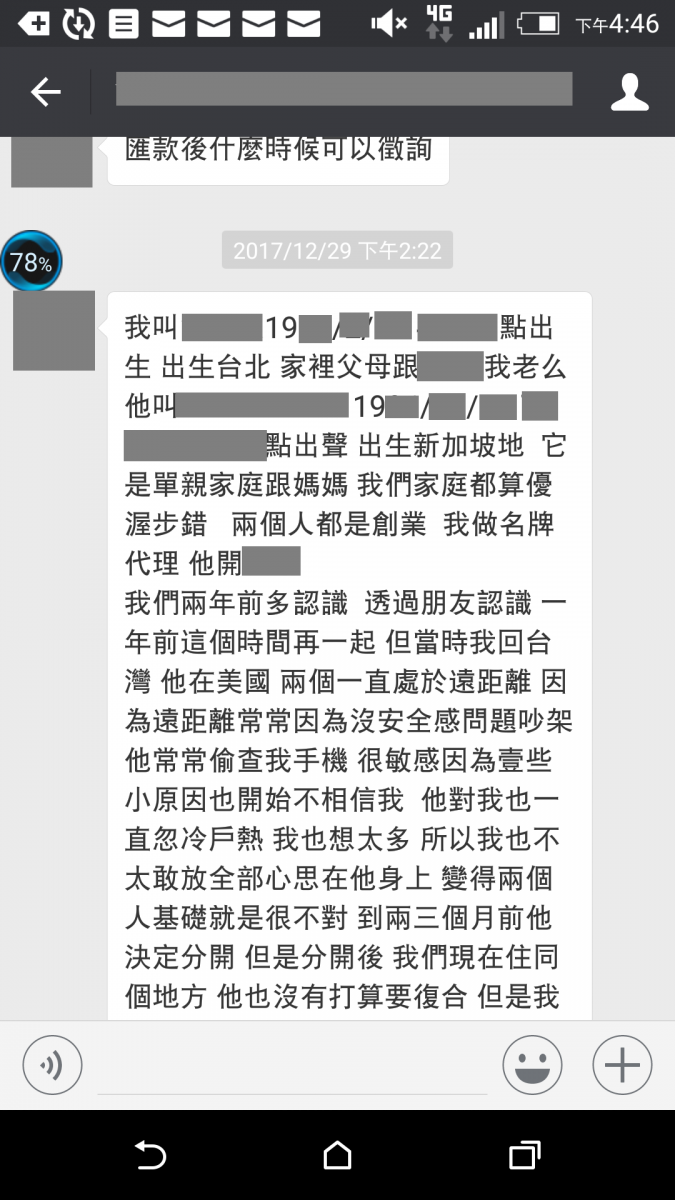This screenshot has width=675, height=1200.
Task: Open the plus attachment menu
Action: click(x=622, y=1064)
